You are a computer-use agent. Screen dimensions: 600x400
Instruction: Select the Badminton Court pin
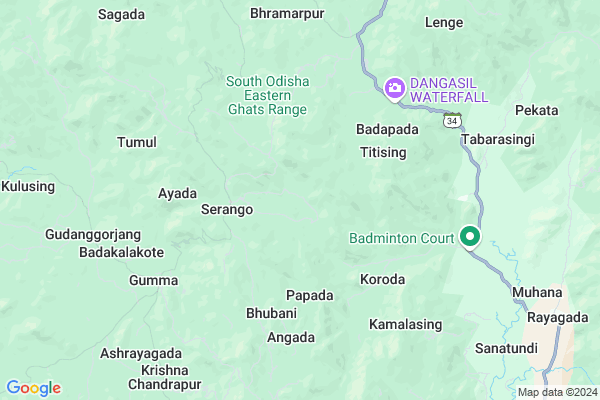(470, 238)
